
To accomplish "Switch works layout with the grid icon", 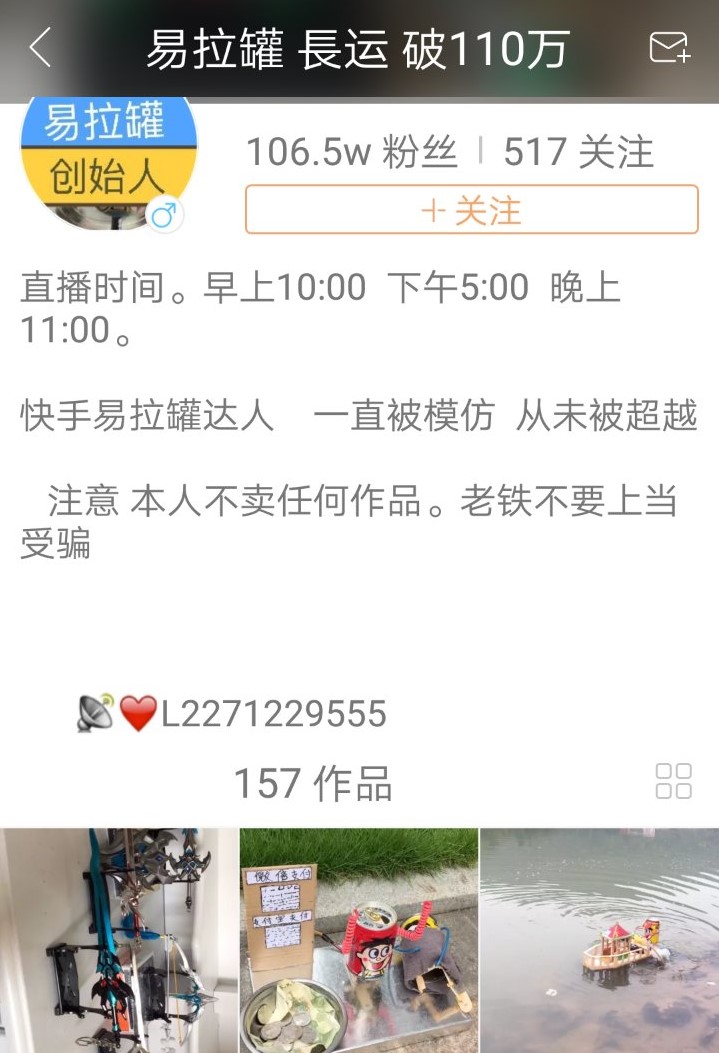I will click(673, 781).
